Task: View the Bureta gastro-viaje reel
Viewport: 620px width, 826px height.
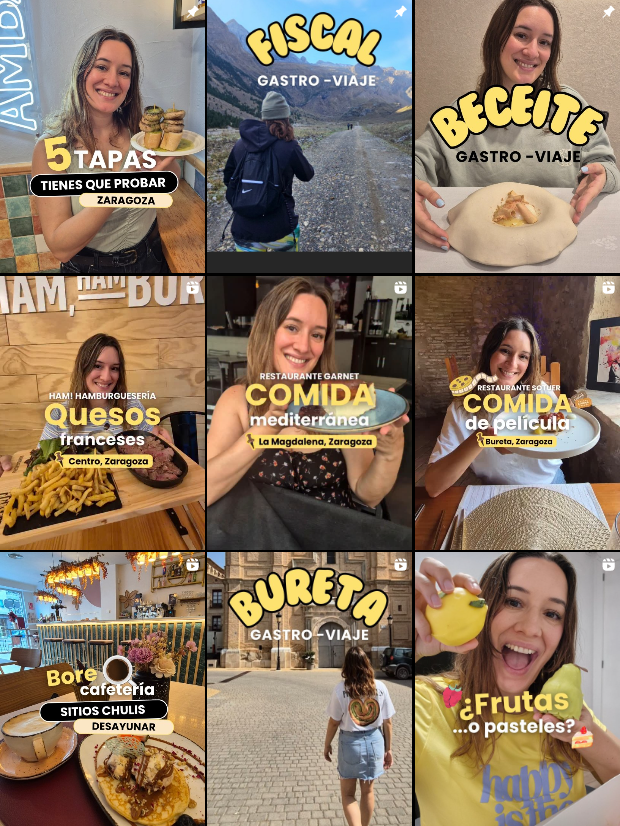Action: 309,689
